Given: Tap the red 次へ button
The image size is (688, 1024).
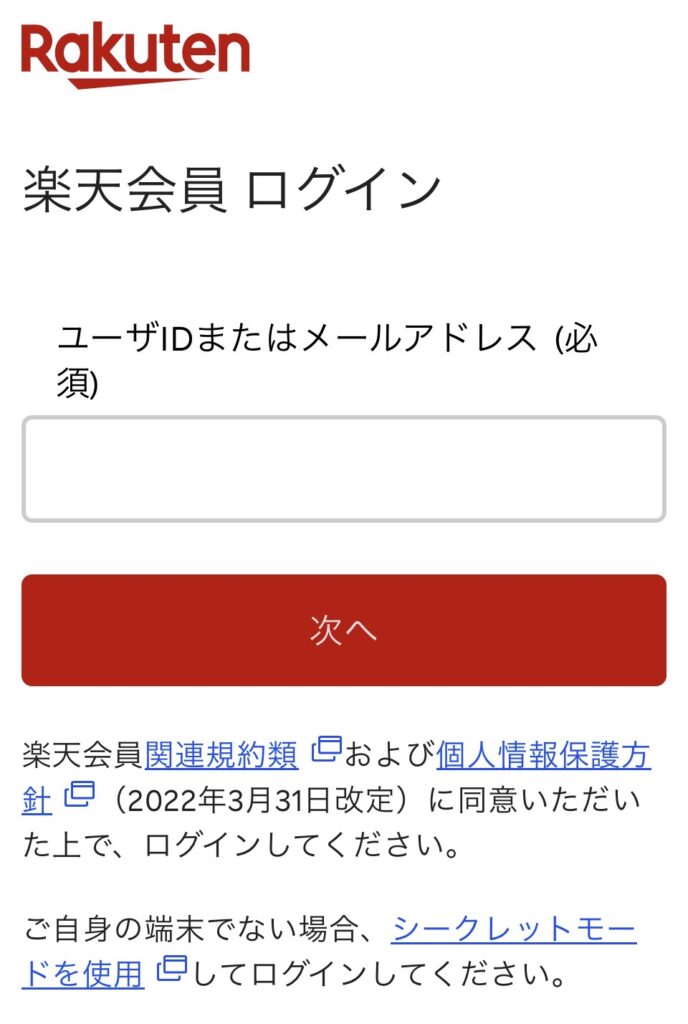Looking at the screenshot, I should [343, 630].
